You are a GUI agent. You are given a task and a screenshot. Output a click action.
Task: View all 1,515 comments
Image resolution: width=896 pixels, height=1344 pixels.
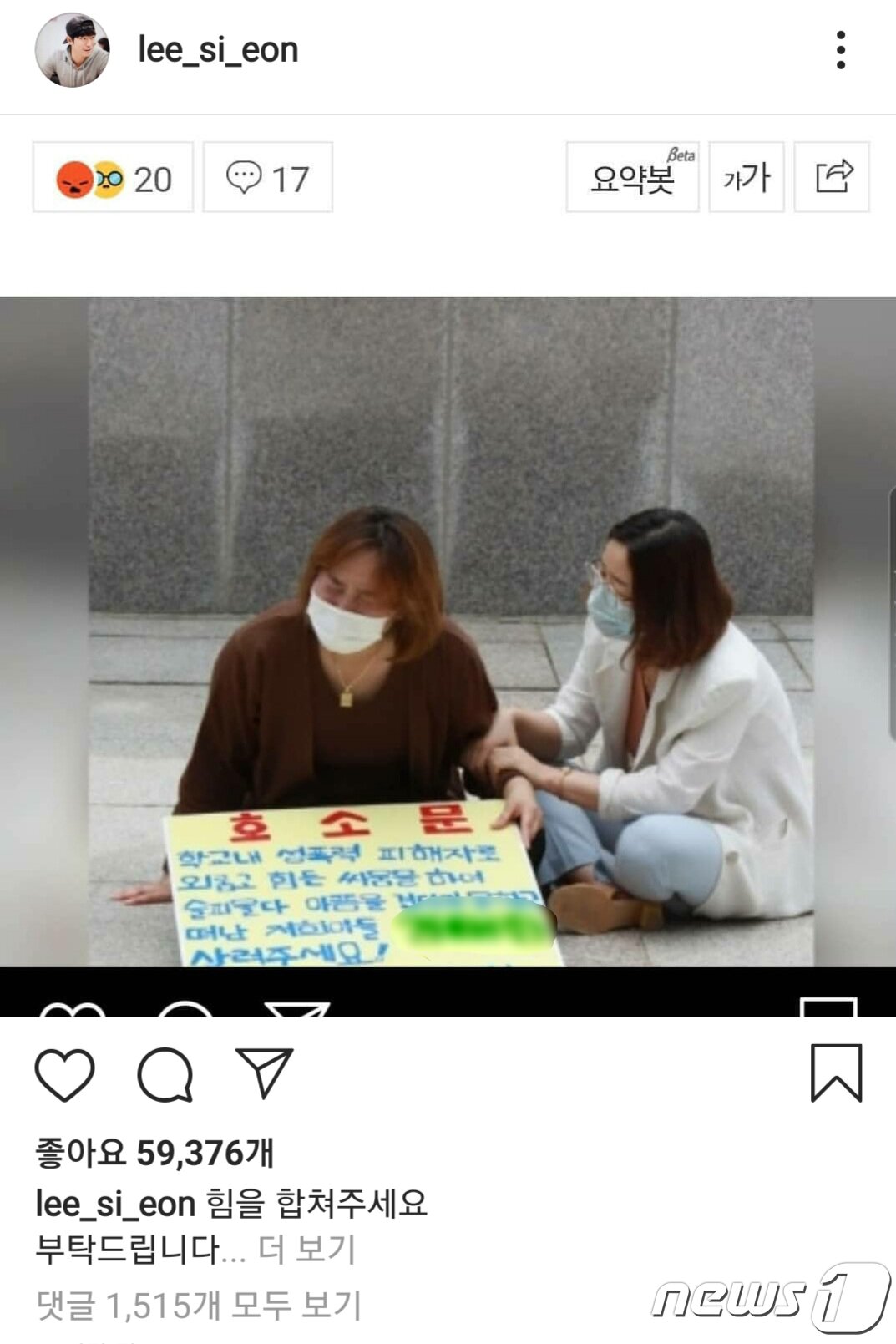pyautogui.click(x=199, y=1305)
